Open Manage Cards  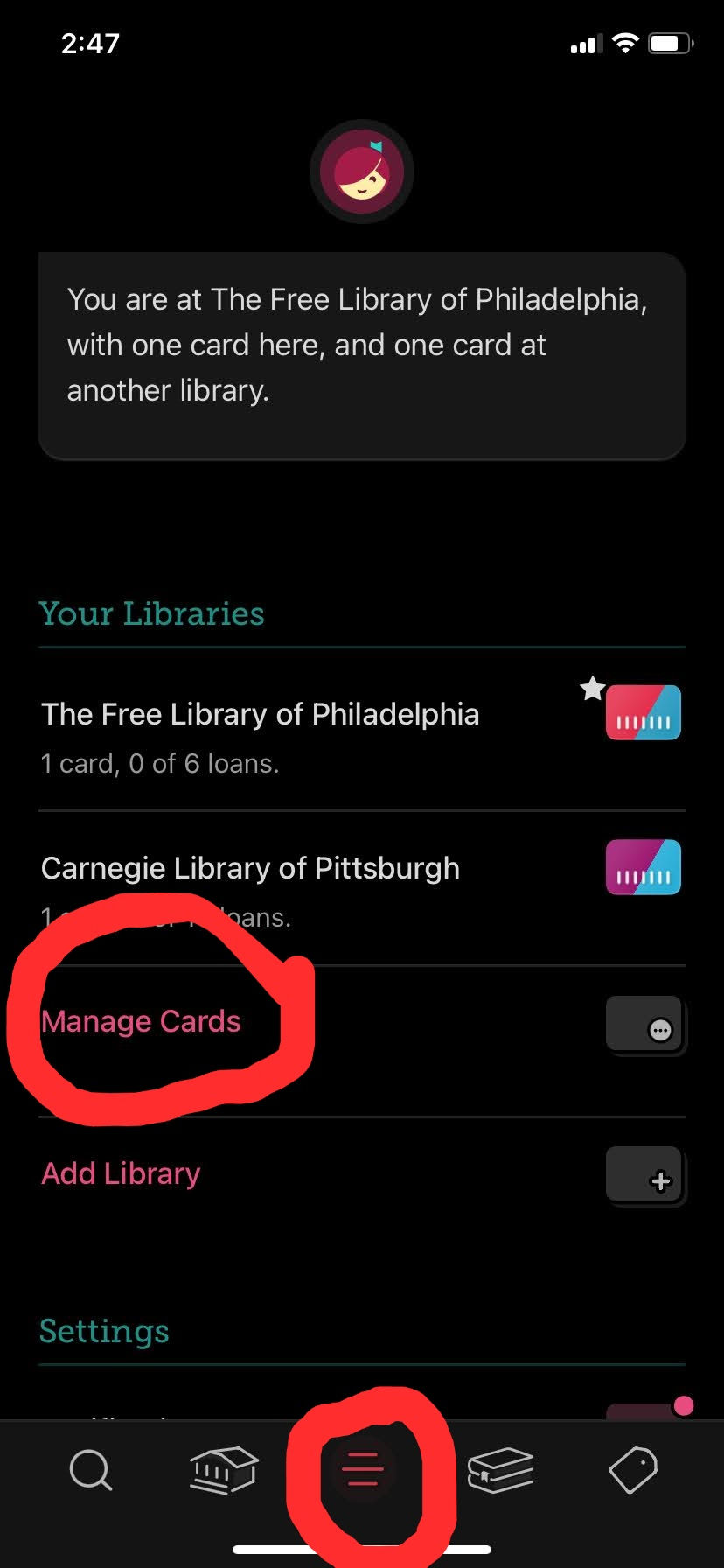(141, 1021)
